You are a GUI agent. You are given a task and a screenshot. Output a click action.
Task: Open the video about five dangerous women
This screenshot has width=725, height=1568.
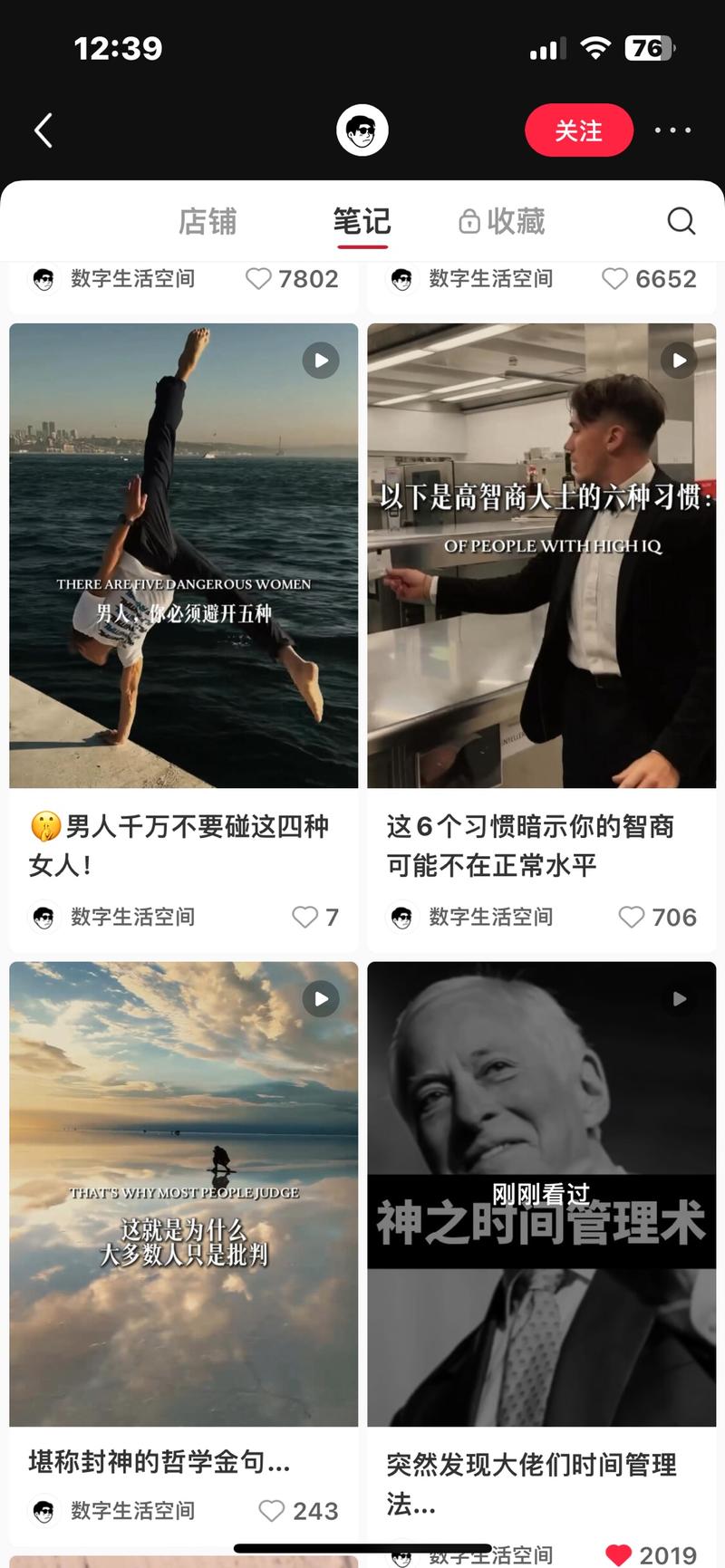tap(184, 555)
